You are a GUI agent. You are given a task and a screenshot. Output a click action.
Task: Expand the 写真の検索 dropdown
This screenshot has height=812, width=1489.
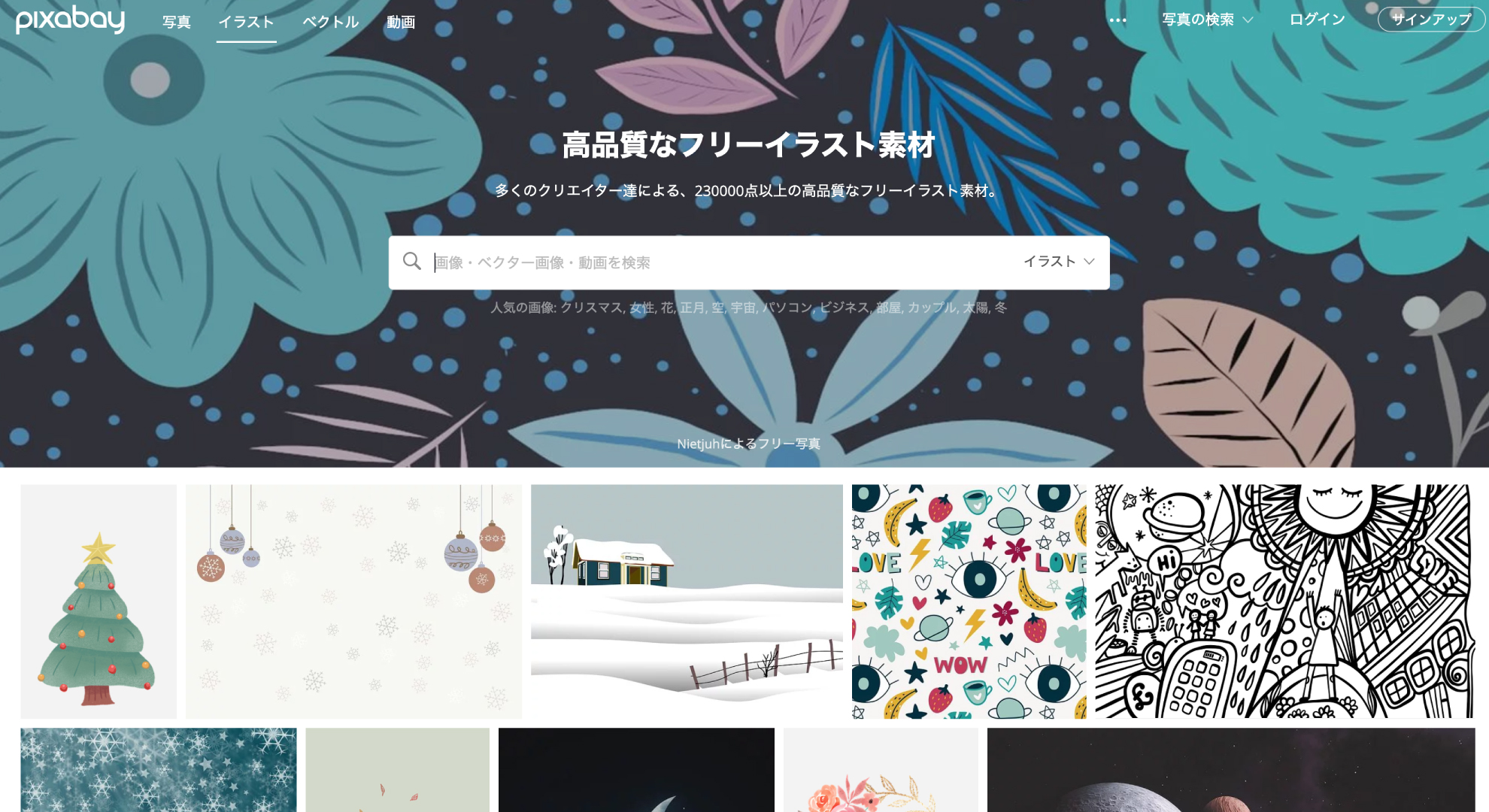point(1207,20)
